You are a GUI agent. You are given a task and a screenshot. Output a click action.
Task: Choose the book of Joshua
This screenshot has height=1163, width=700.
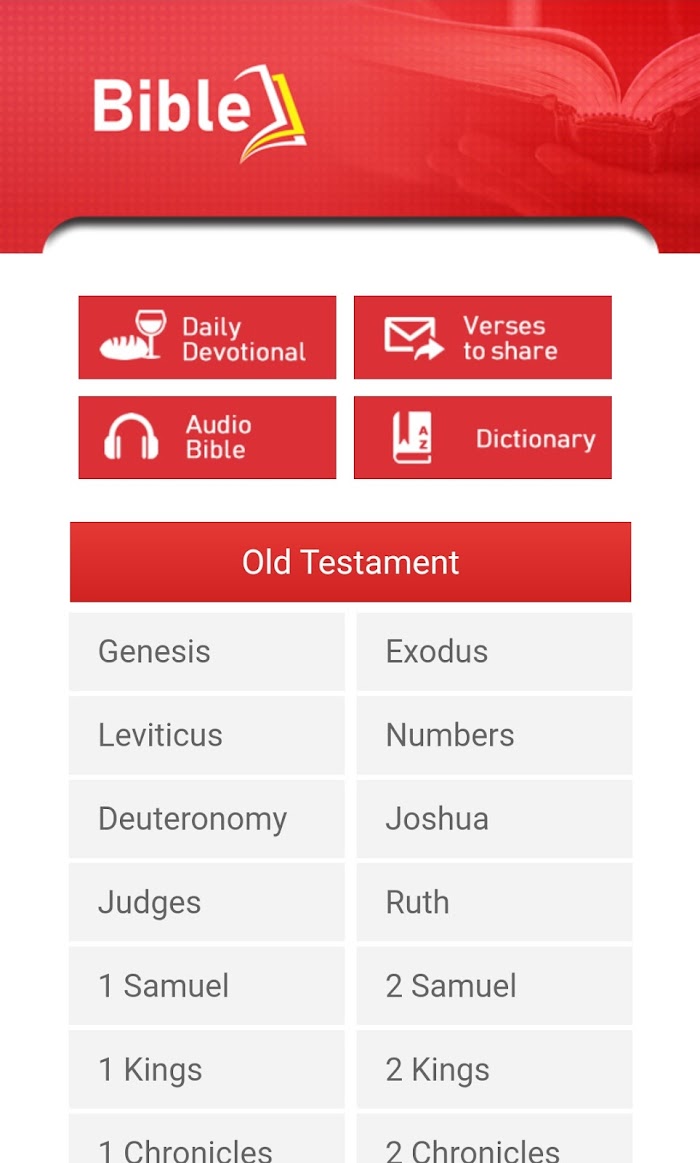(495, 820)
